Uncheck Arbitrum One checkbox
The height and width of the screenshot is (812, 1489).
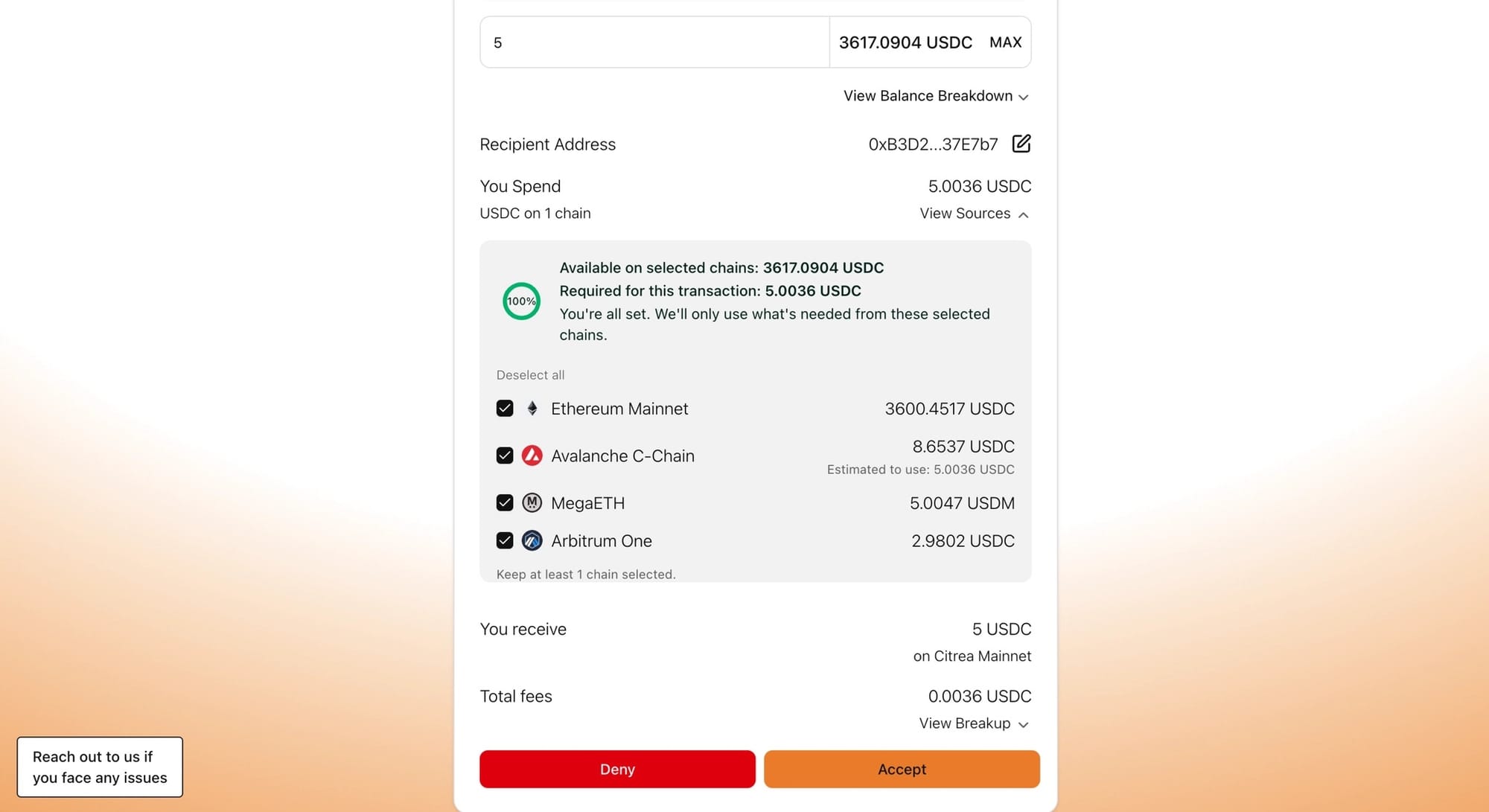pyautogui.click(x=505, y=541)
